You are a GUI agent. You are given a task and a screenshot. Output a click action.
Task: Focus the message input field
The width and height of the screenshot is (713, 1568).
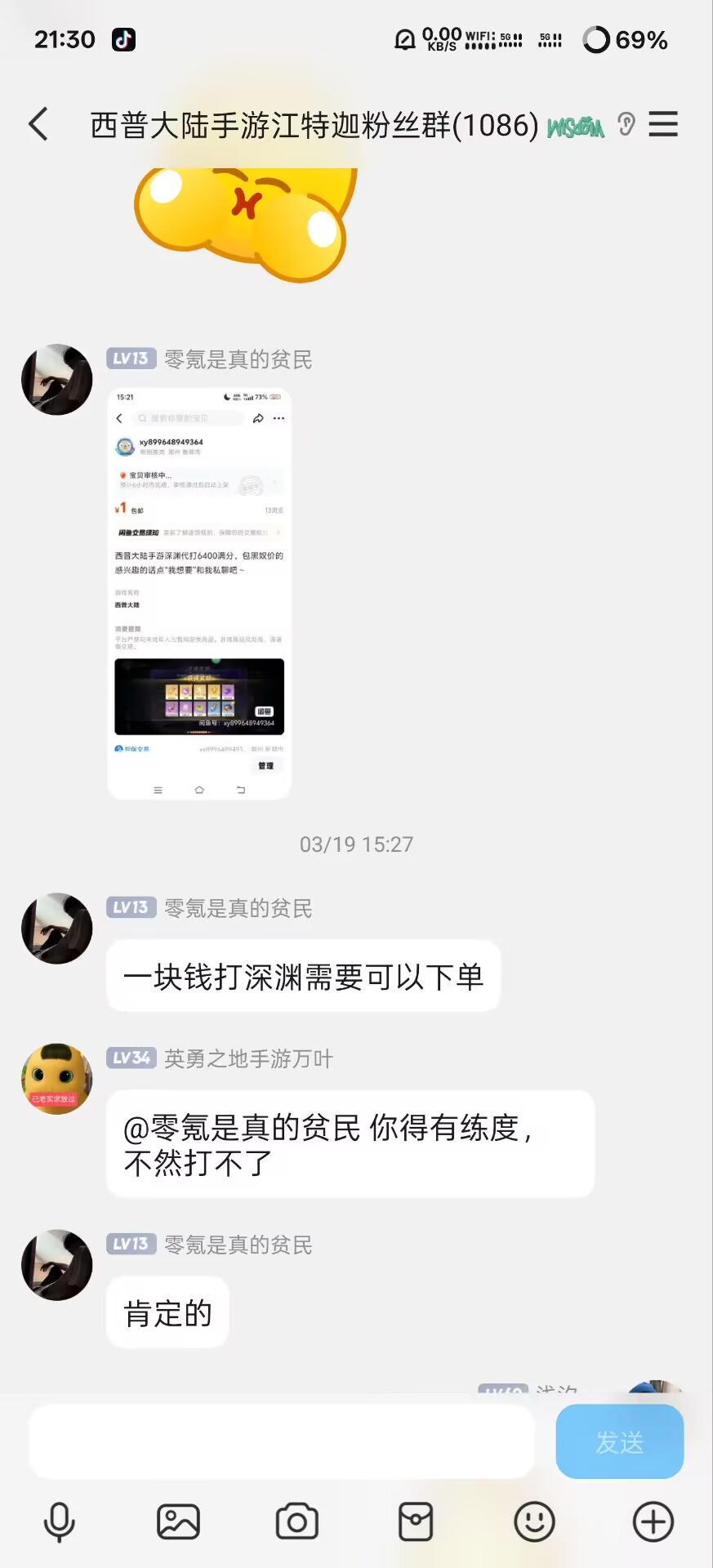click(x=282, y=1441)
